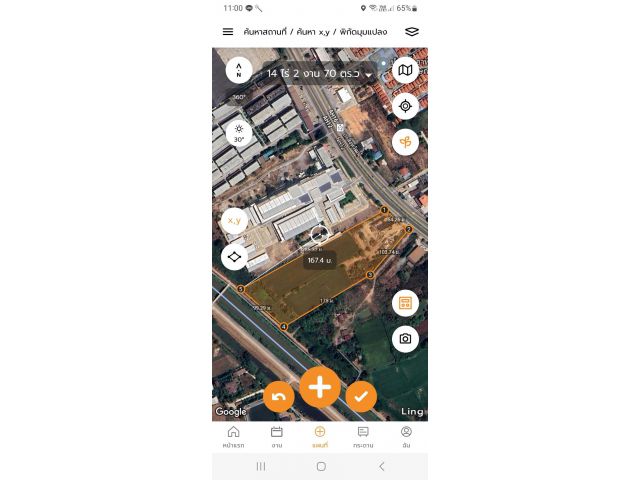640x480 pixels.
Task: Tap the diamond corner-pin button
Action: click(234, 257)
